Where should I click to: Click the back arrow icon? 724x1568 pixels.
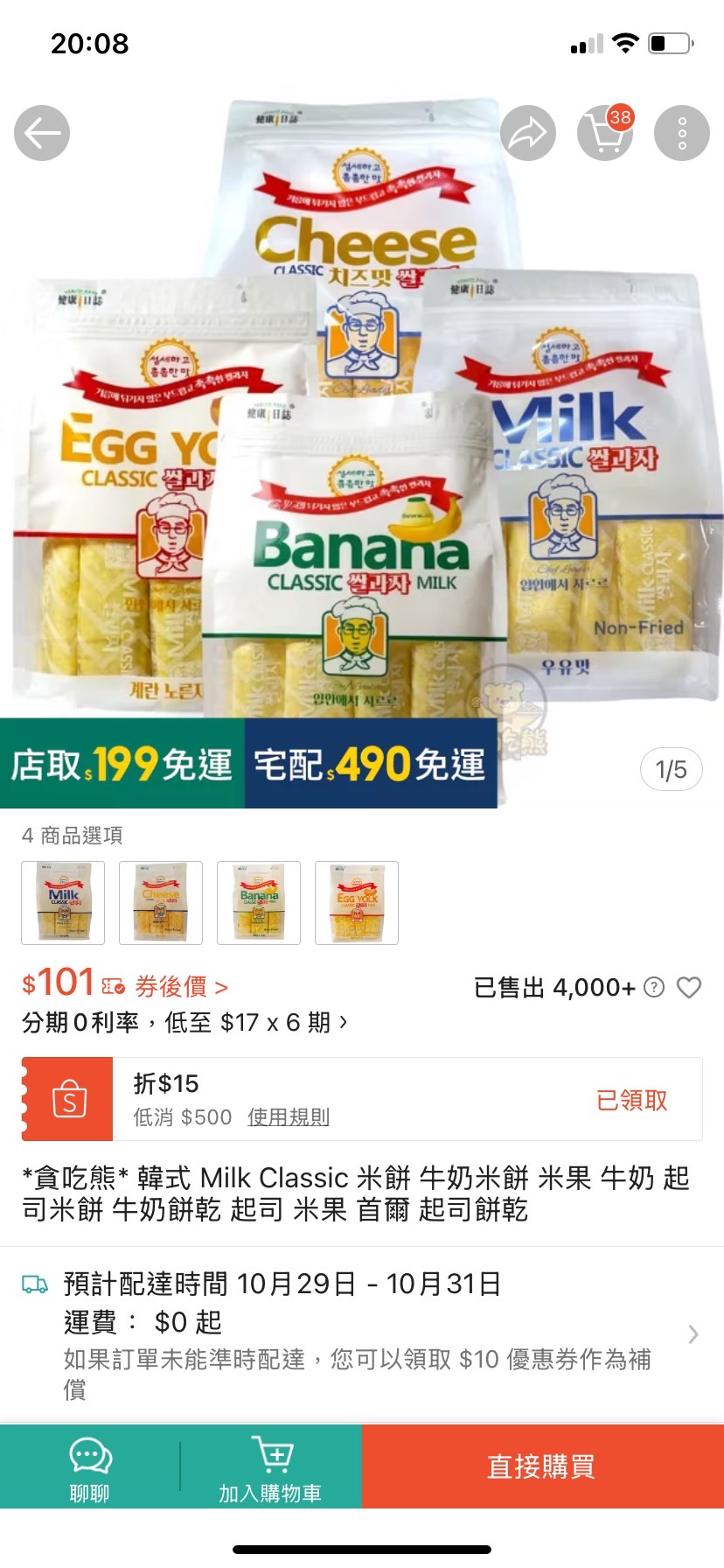tap(41, 132)
